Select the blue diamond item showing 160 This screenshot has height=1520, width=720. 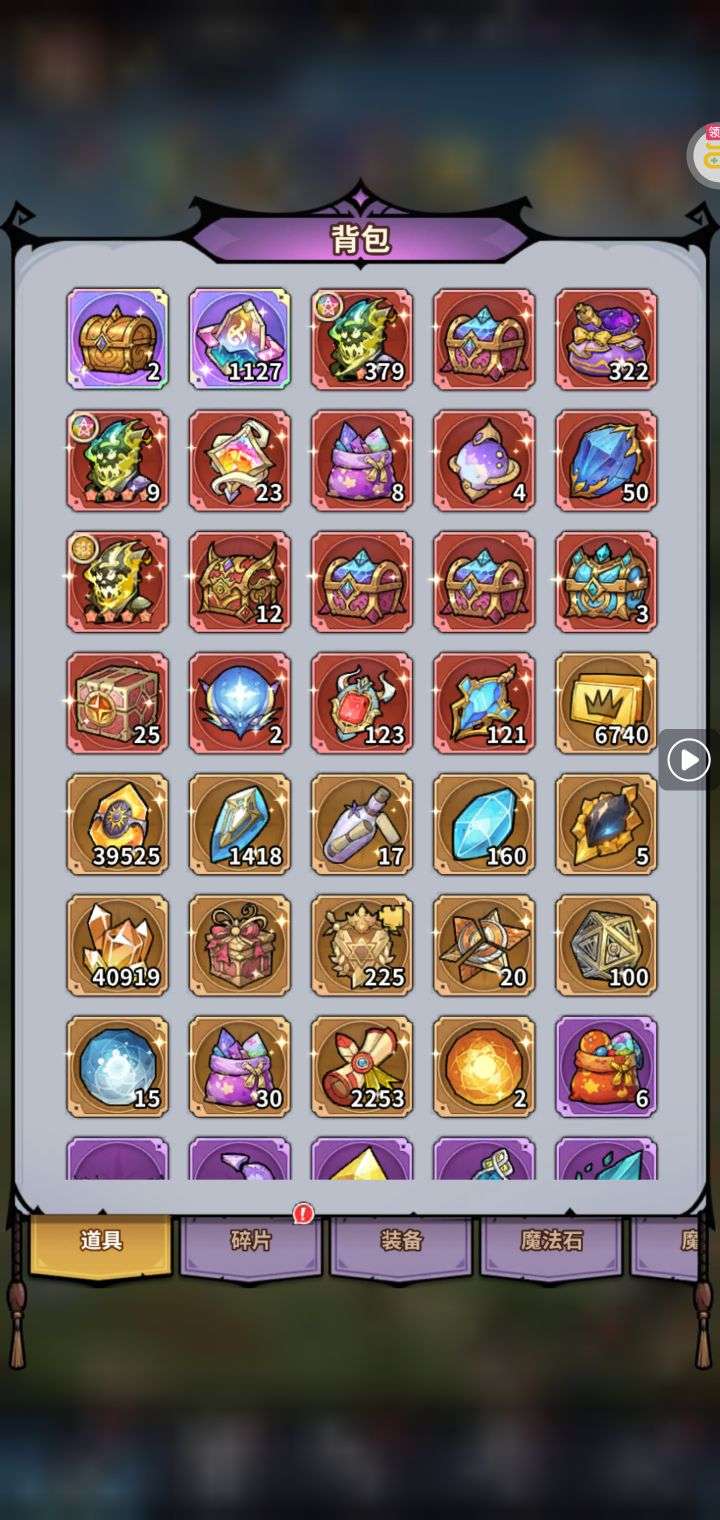click(484, 824)
